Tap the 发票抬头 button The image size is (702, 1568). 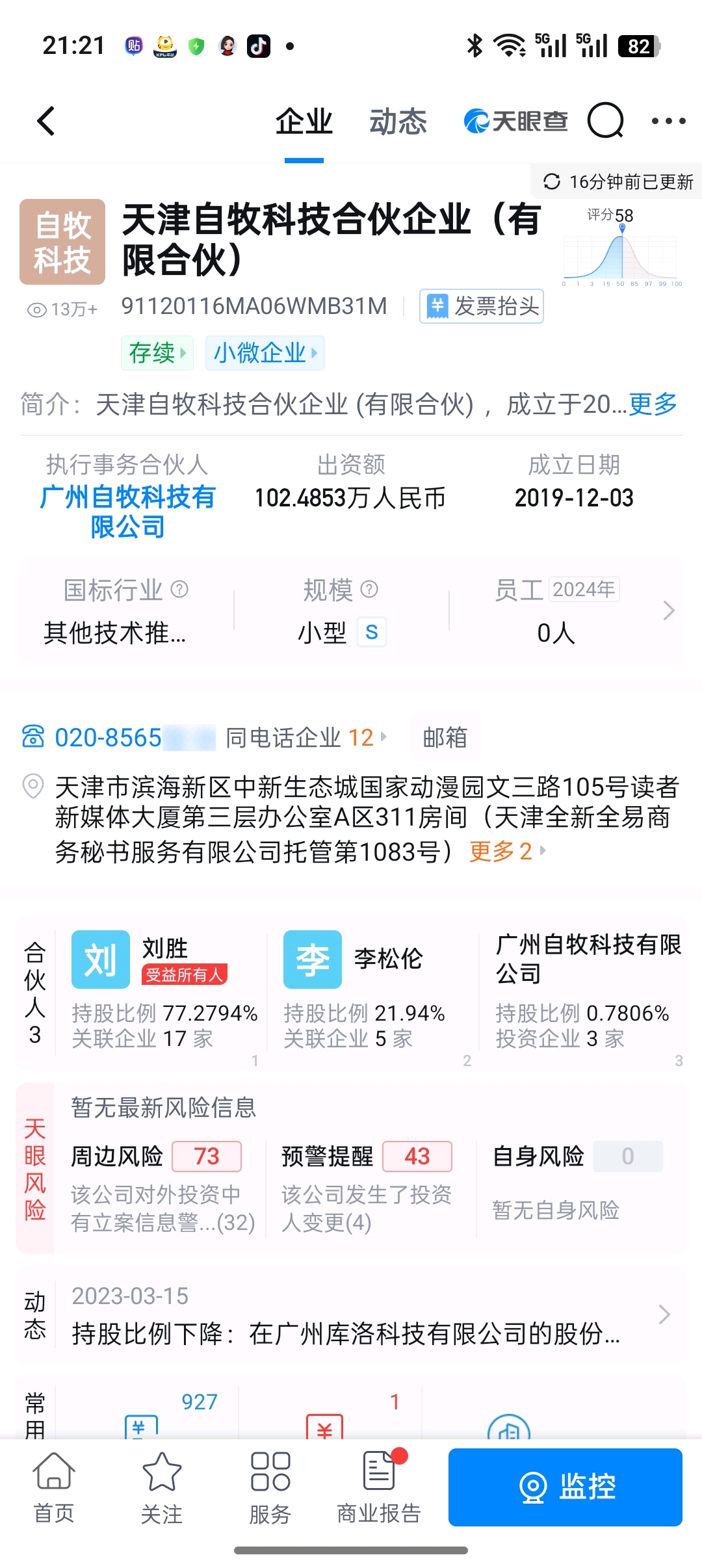point(482,306)
